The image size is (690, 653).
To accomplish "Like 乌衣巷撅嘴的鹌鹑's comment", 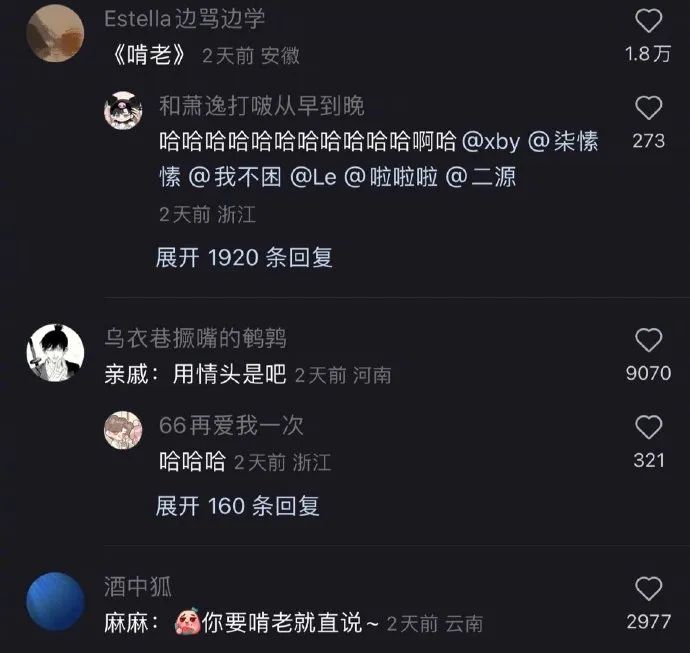I will pos(649,341).
